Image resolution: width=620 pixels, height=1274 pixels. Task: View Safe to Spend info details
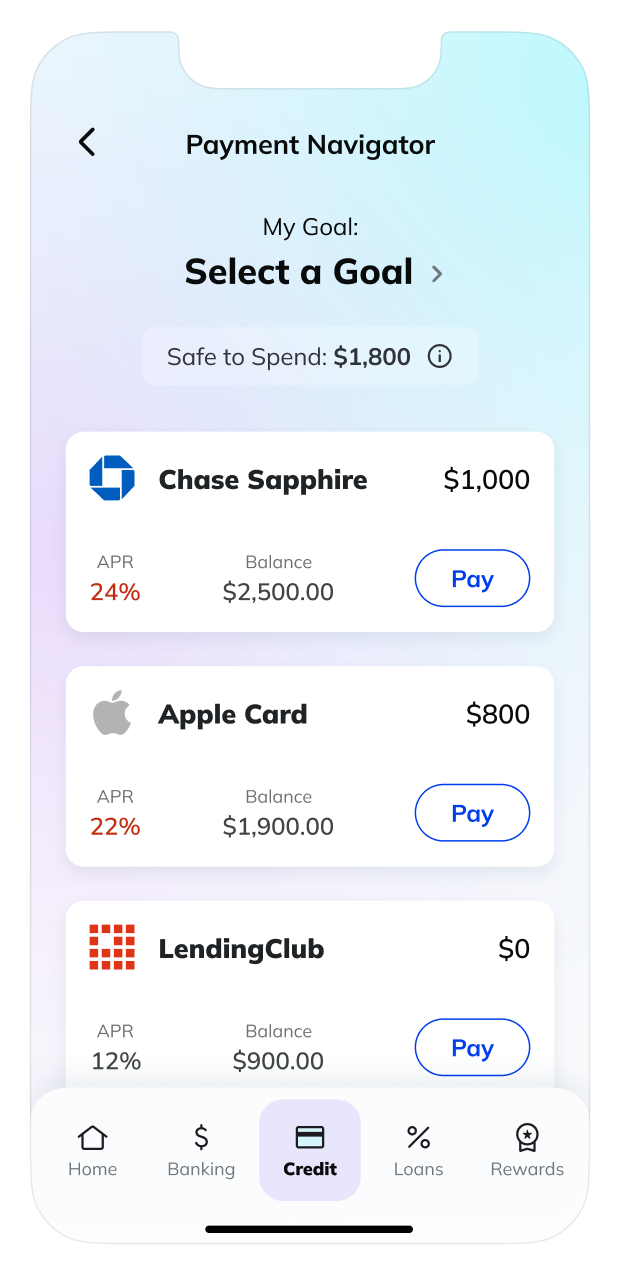440,357
